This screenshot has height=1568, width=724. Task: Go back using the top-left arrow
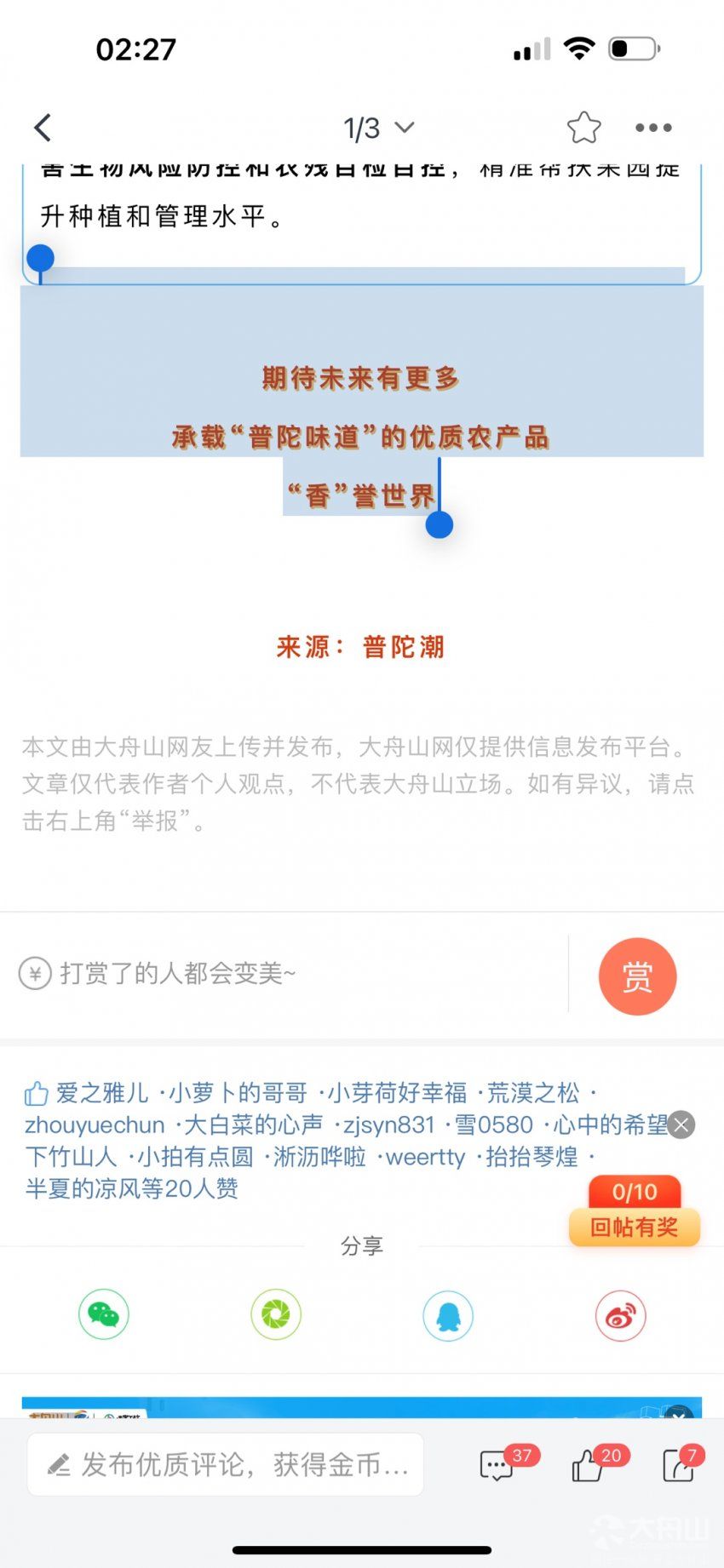pyautogui.click(x=43, y=128)
